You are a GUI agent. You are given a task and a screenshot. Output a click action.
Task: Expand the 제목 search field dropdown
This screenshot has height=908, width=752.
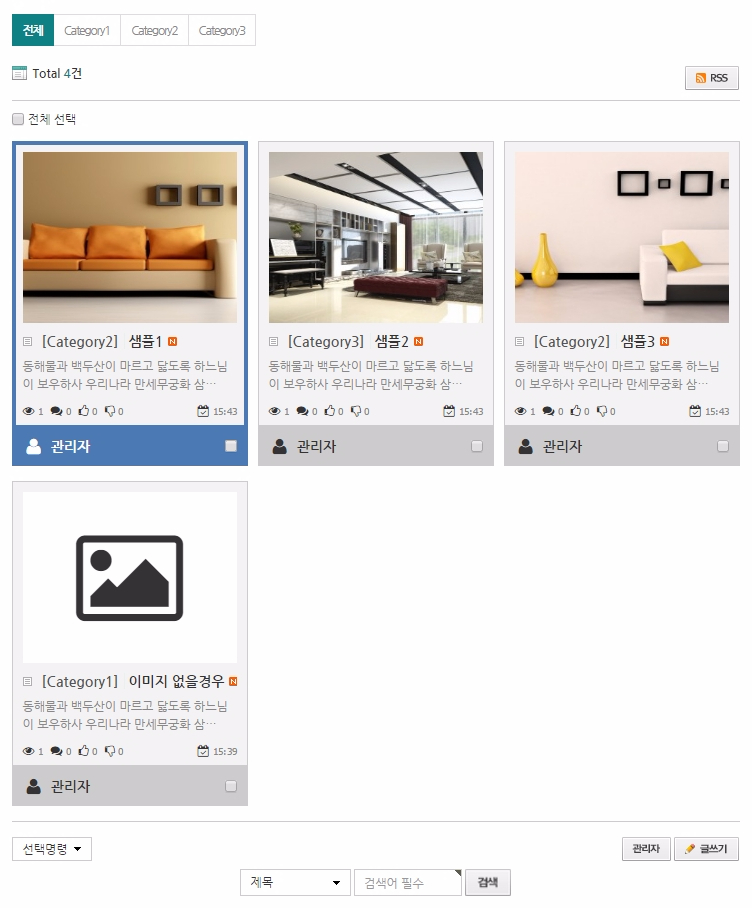[295, 883]
